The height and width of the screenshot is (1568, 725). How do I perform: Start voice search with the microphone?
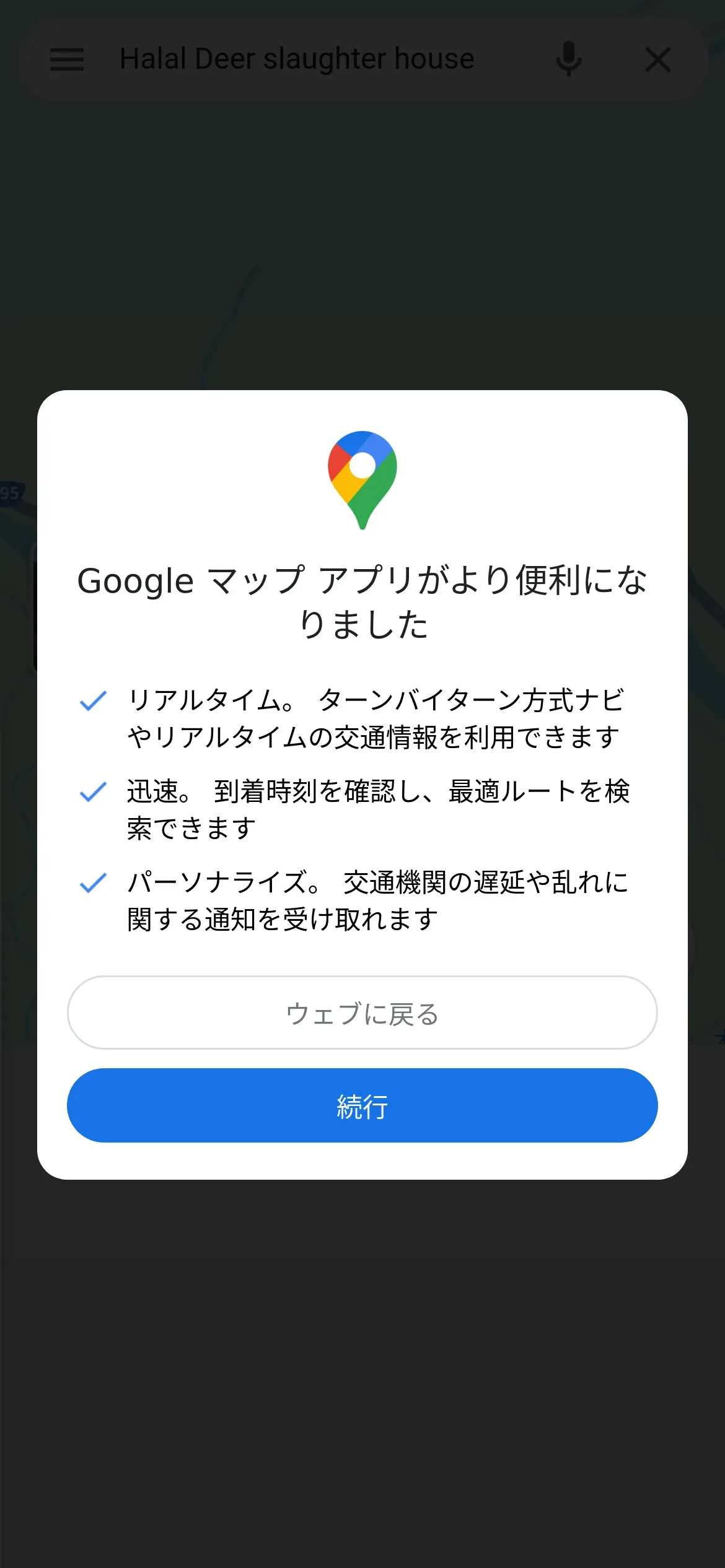569,59
